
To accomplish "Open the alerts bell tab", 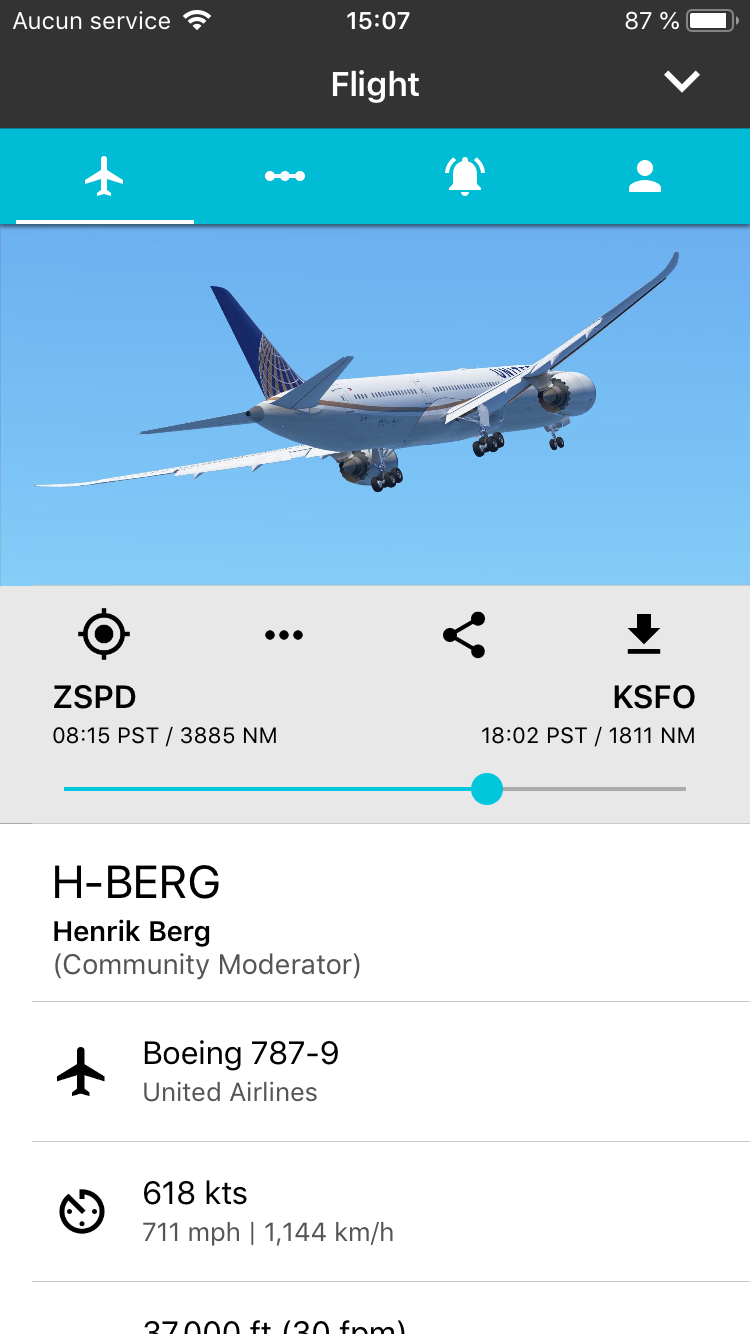I will pos(464,177).
